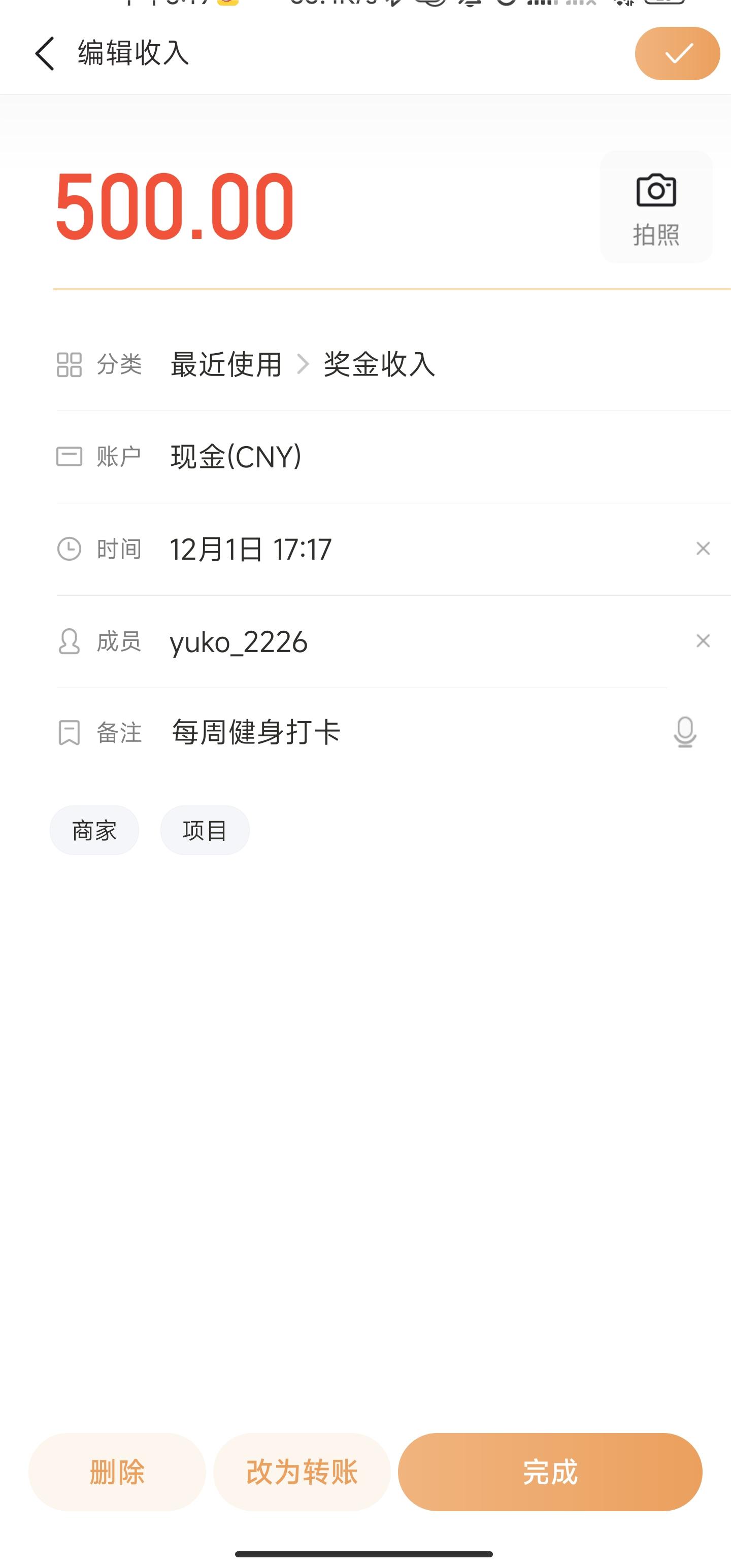The height and width of the screenshot is (1568, 731).
Task: Save changes with 完成
Action: [550, 1472]
